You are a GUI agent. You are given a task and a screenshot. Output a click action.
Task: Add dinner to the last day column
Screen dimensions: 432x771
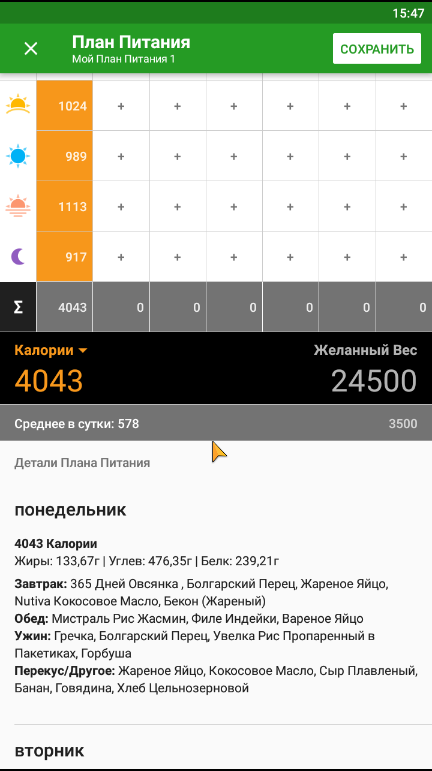(404, 207)
